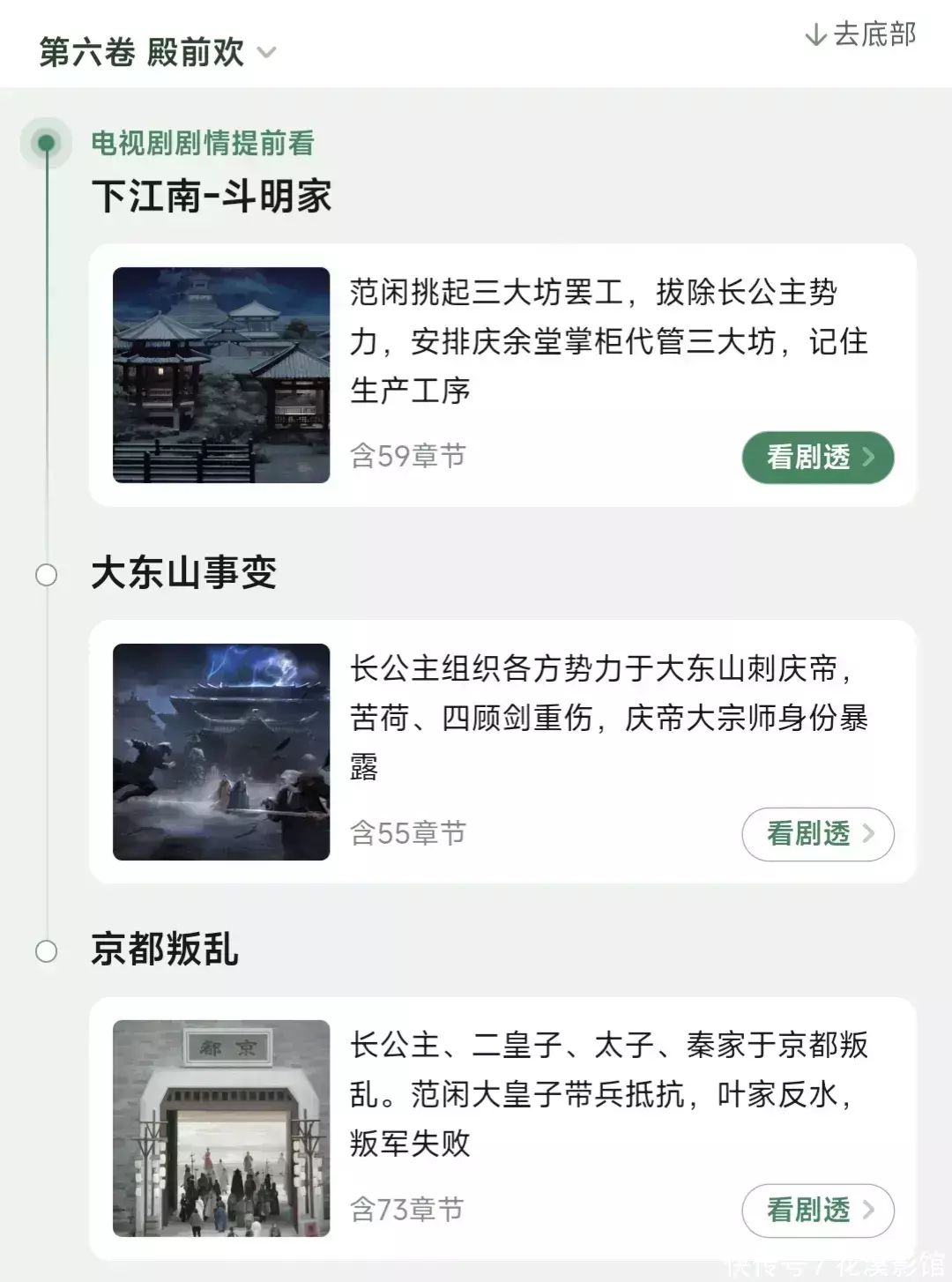The image size is (952, 1282).
Task: Jump to bottom with 去底部
Action: click(860, 34)
